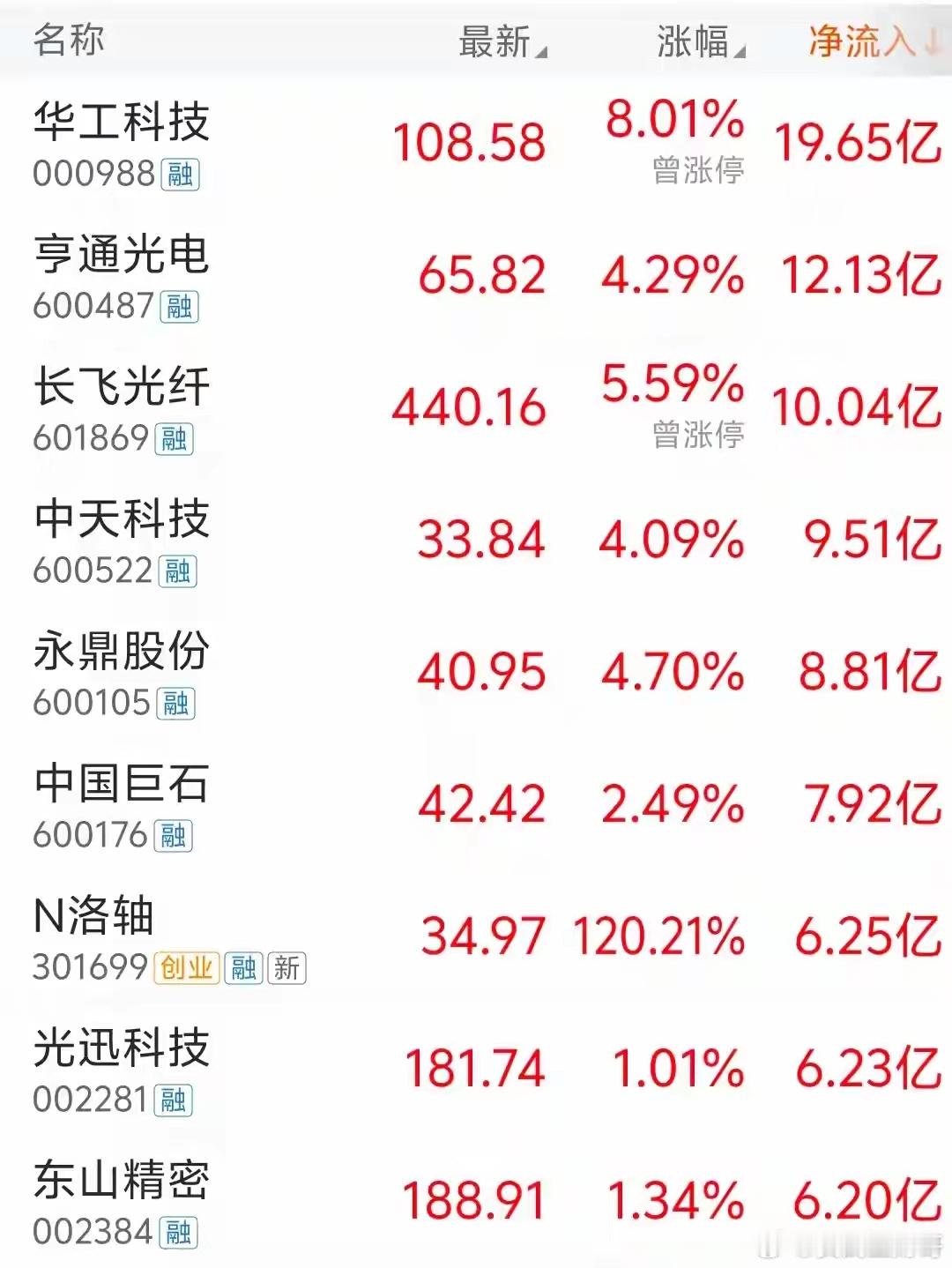View the newly listed N洛轴 stock
The image size is (952, 1268).
476,936
